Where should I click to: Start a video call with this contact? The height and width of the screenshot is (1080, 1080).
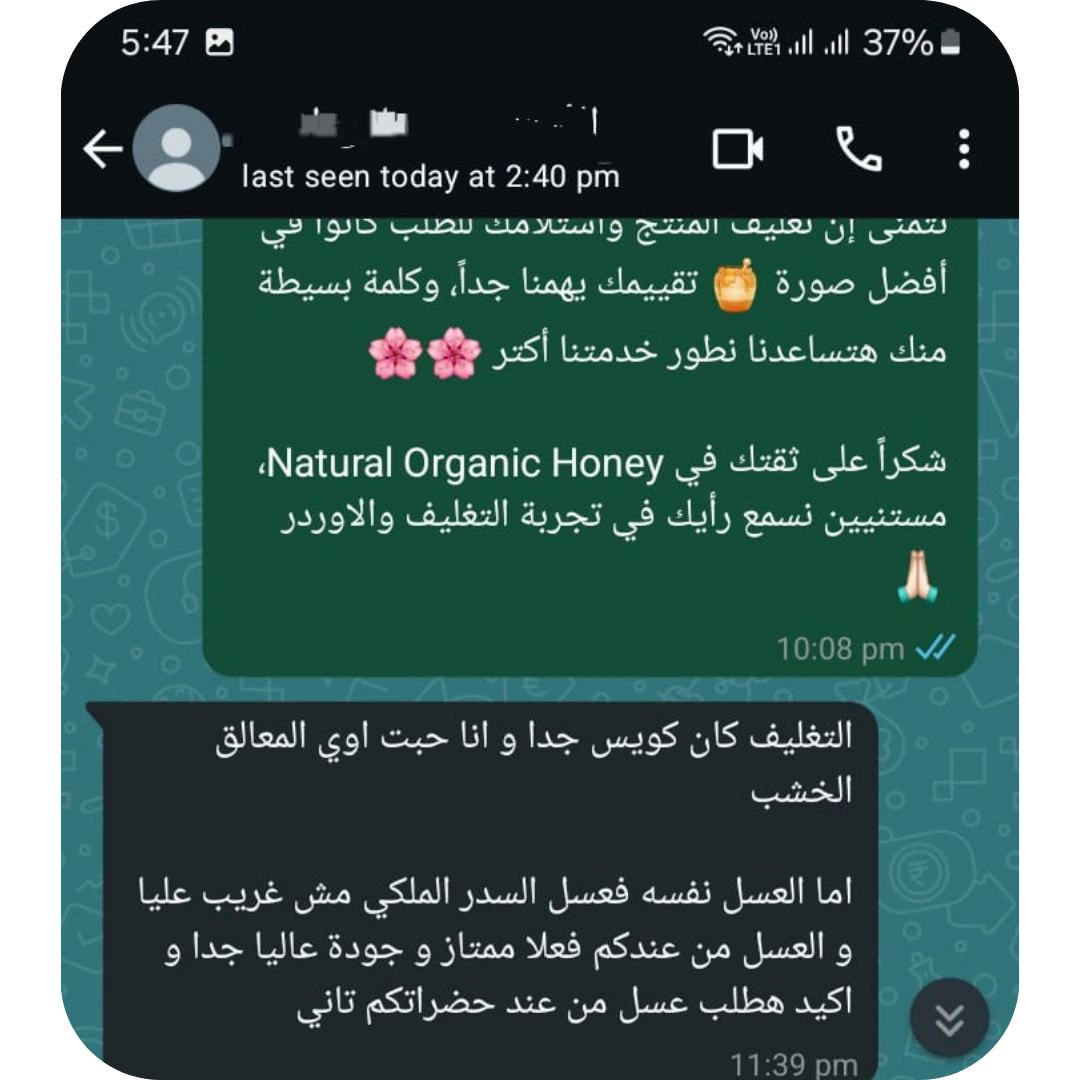738,150
